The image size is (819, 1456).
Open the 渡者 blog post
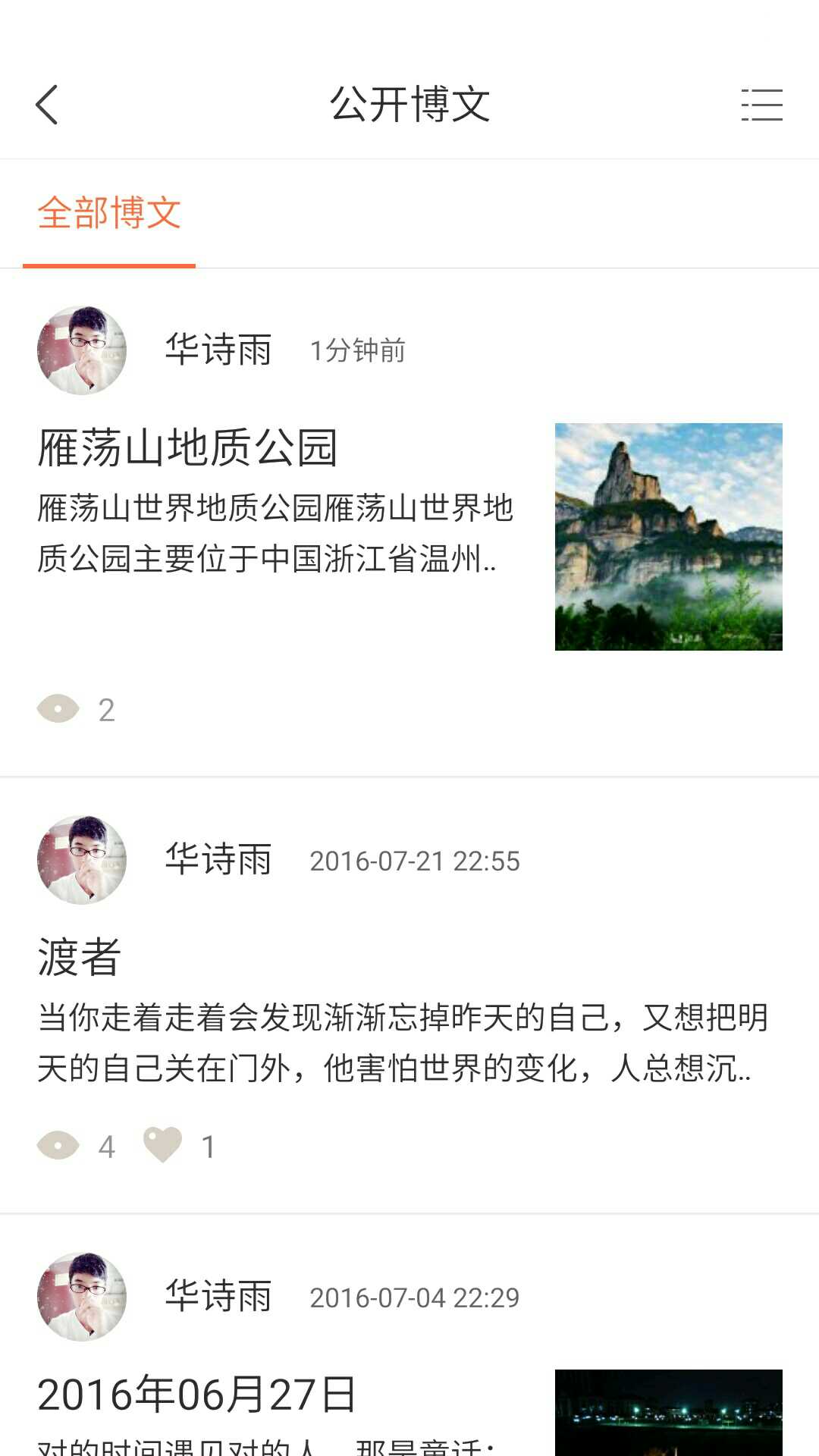pos(80,957)
